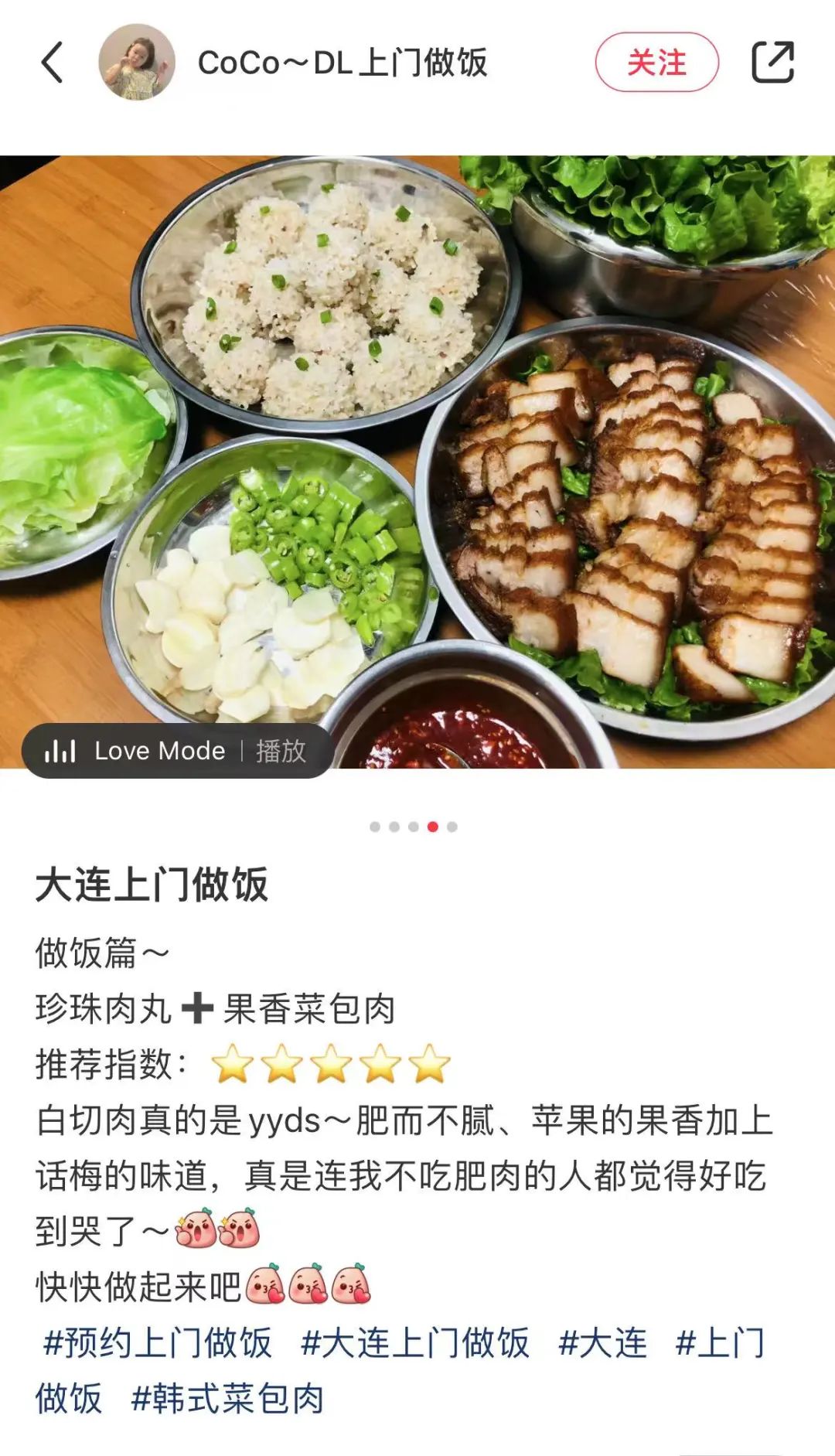Open the food photo in full view
Viewport: 835px width, 1456px height.
point(417,433)
